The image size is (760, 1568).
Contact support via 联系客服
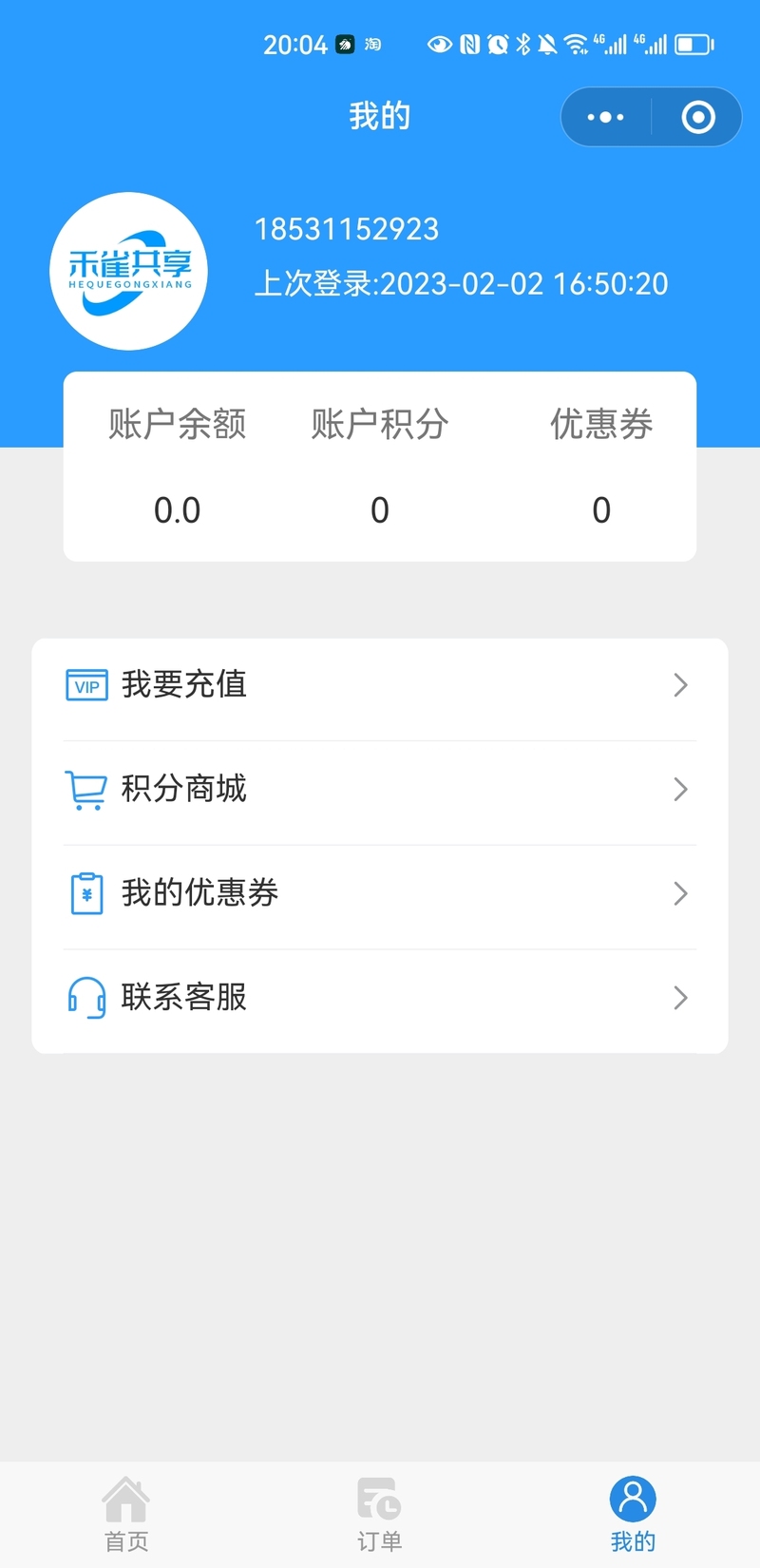pos(380,998)
